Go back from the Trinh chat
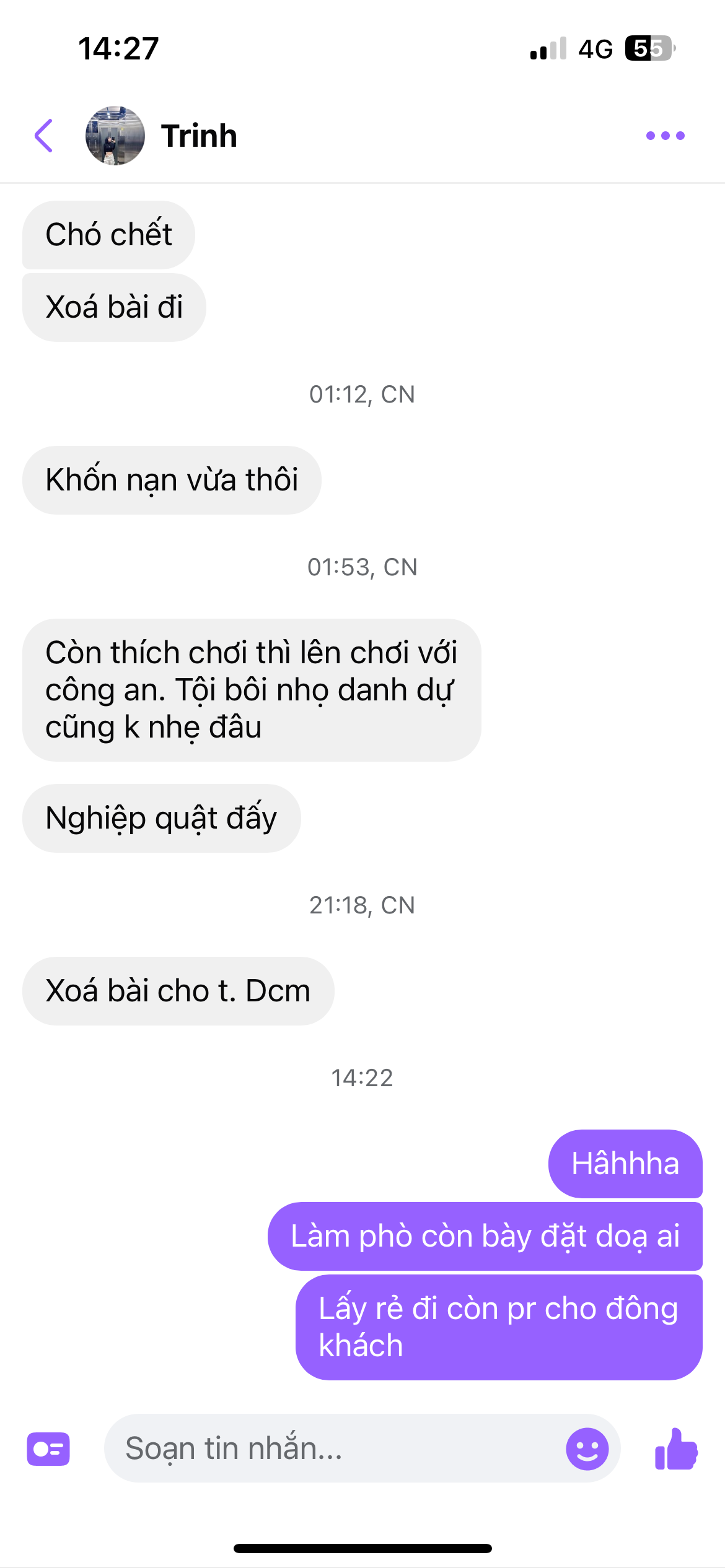Viewport: 725px width, 1568px height. point(44,136)
